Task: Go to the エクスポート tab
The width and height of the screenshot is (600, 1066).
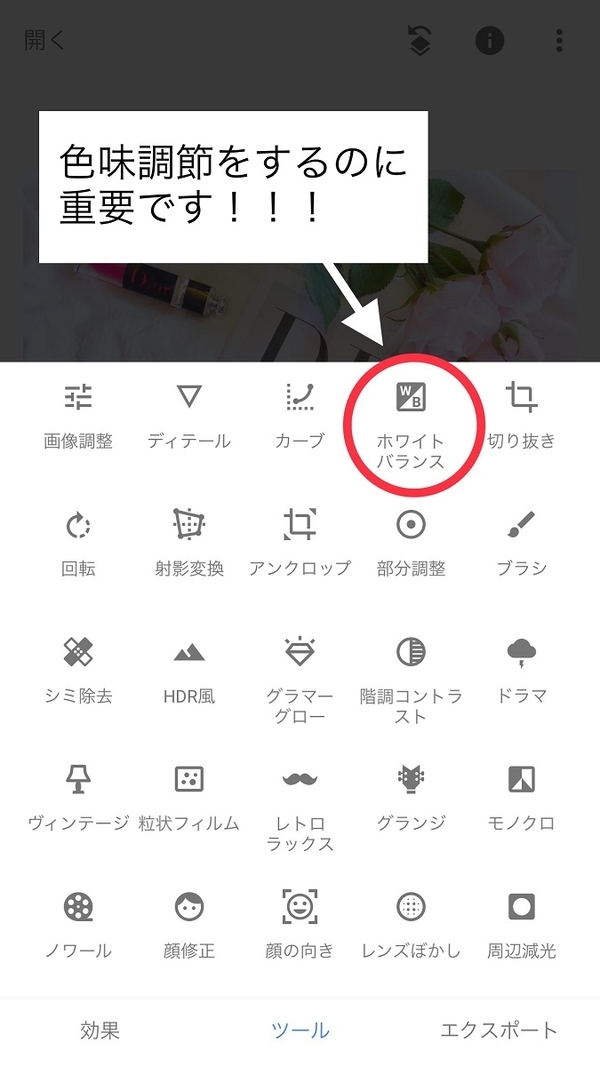Action: tap(499, 1030)
